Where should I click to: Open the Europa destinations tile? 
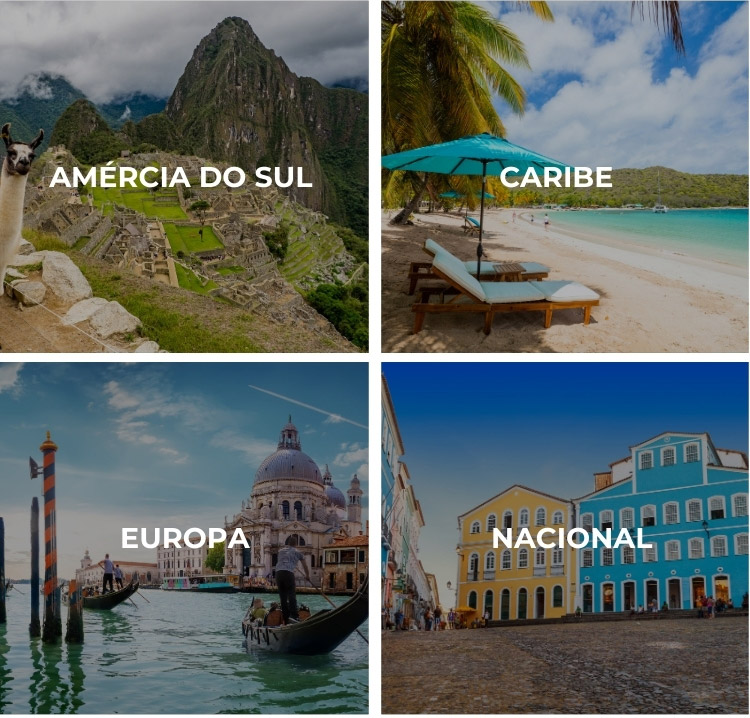coord(183,538)
